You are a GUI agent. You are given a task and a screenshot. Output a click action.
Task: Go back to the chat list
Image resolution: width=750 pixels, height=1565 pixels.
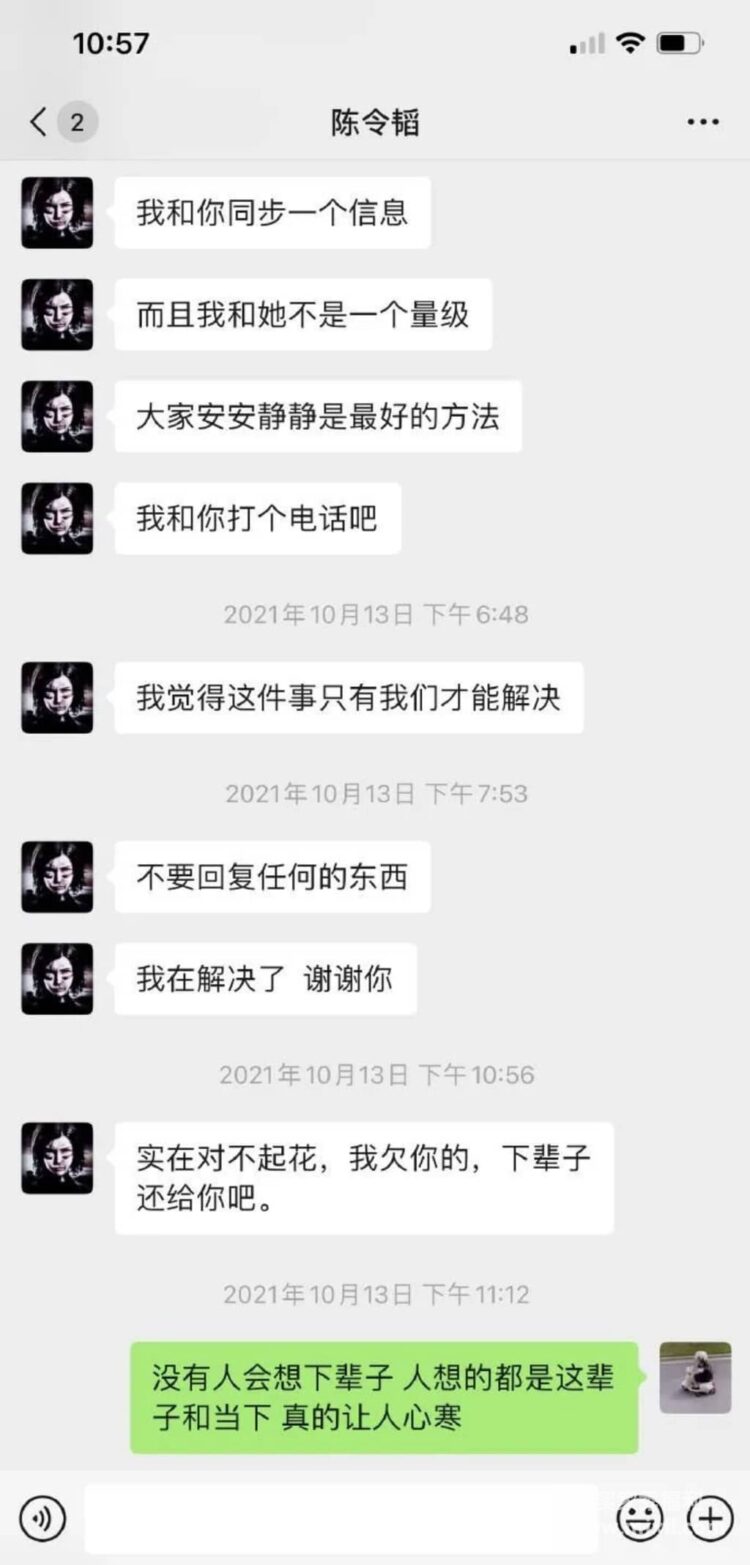pos(40,123)
